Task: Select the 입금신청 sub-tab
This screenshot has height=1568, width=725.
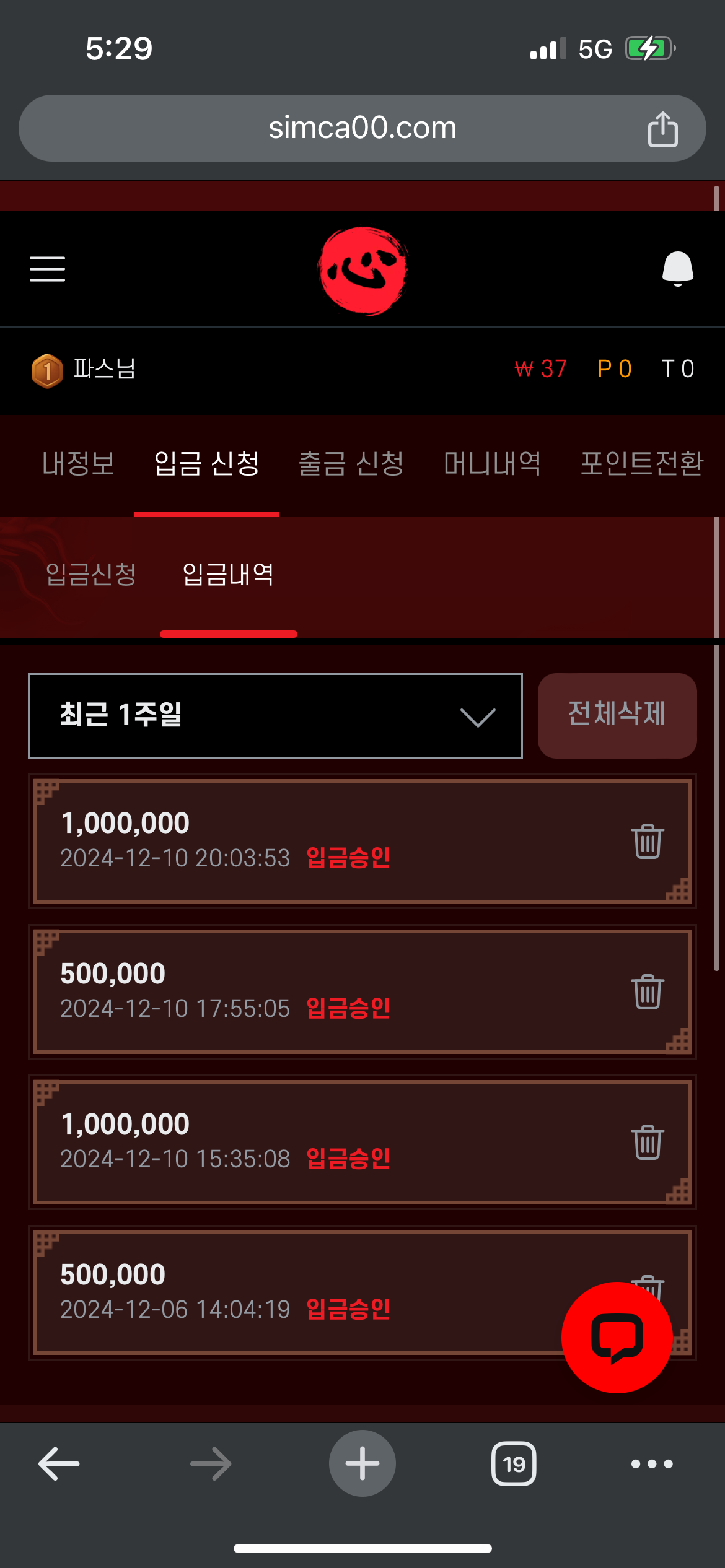Action: pyautogui.click(x=91, y=574)
